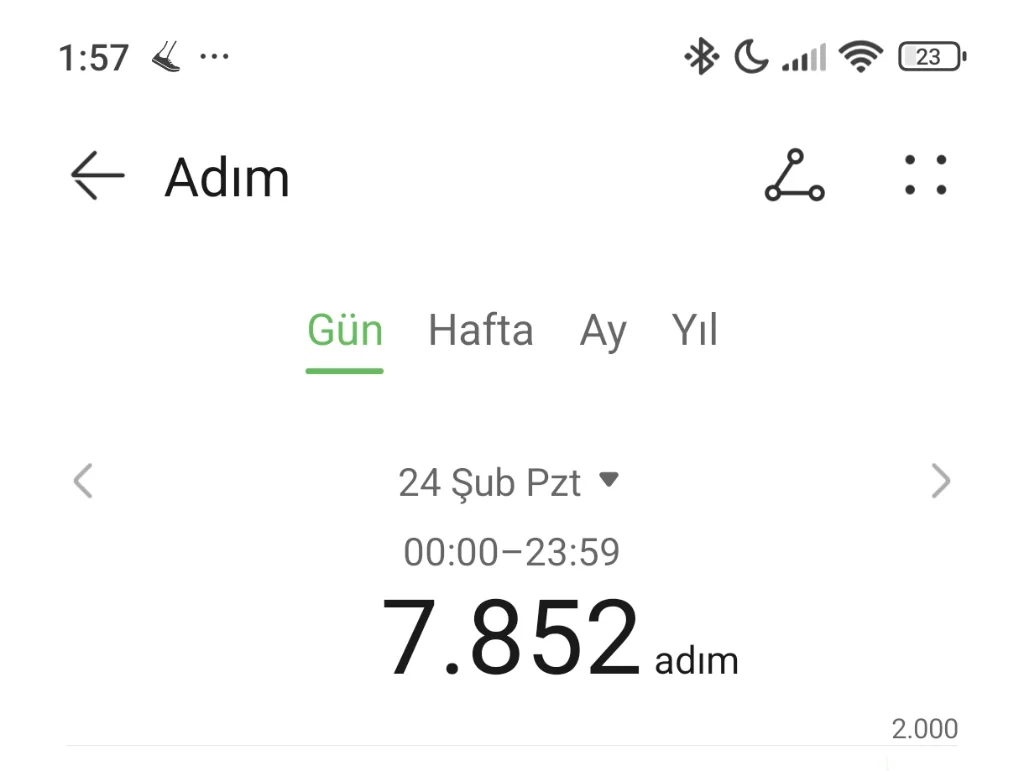This screenshot has height=771, width=1024.
Task: Open the four-dot more options menu
Action: [925, 175]
